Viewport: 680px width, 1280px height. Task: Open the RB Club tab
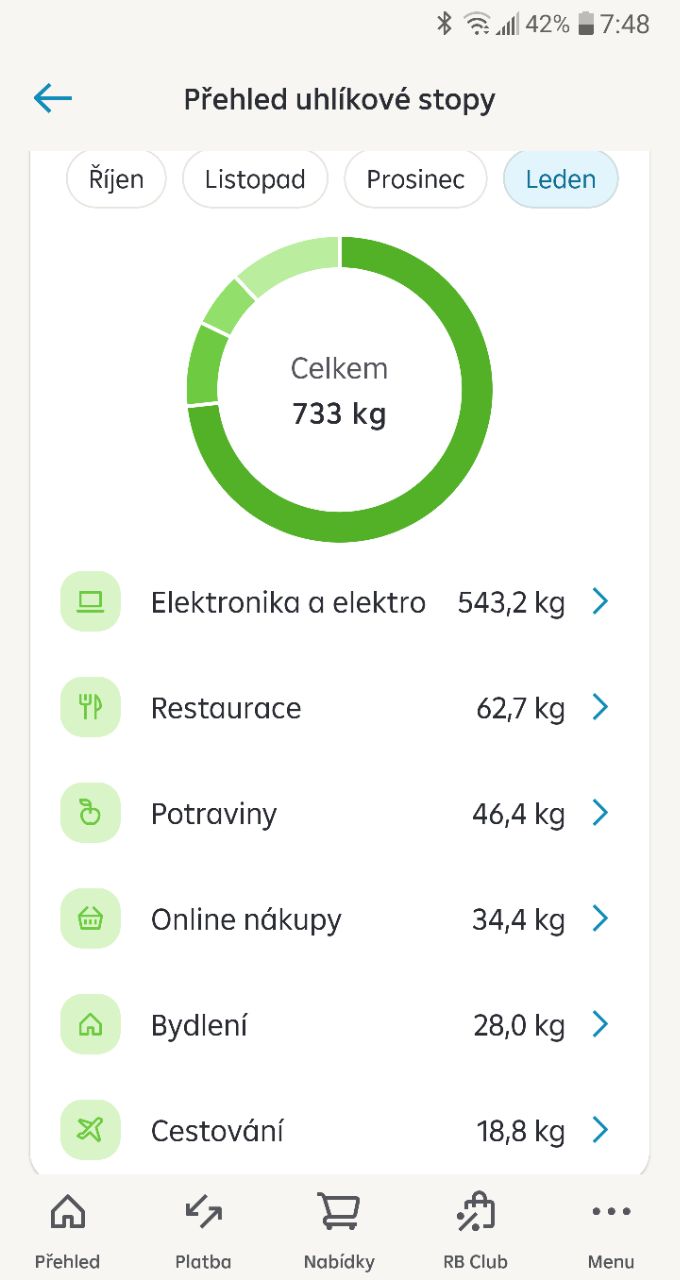pos(475,1231)
